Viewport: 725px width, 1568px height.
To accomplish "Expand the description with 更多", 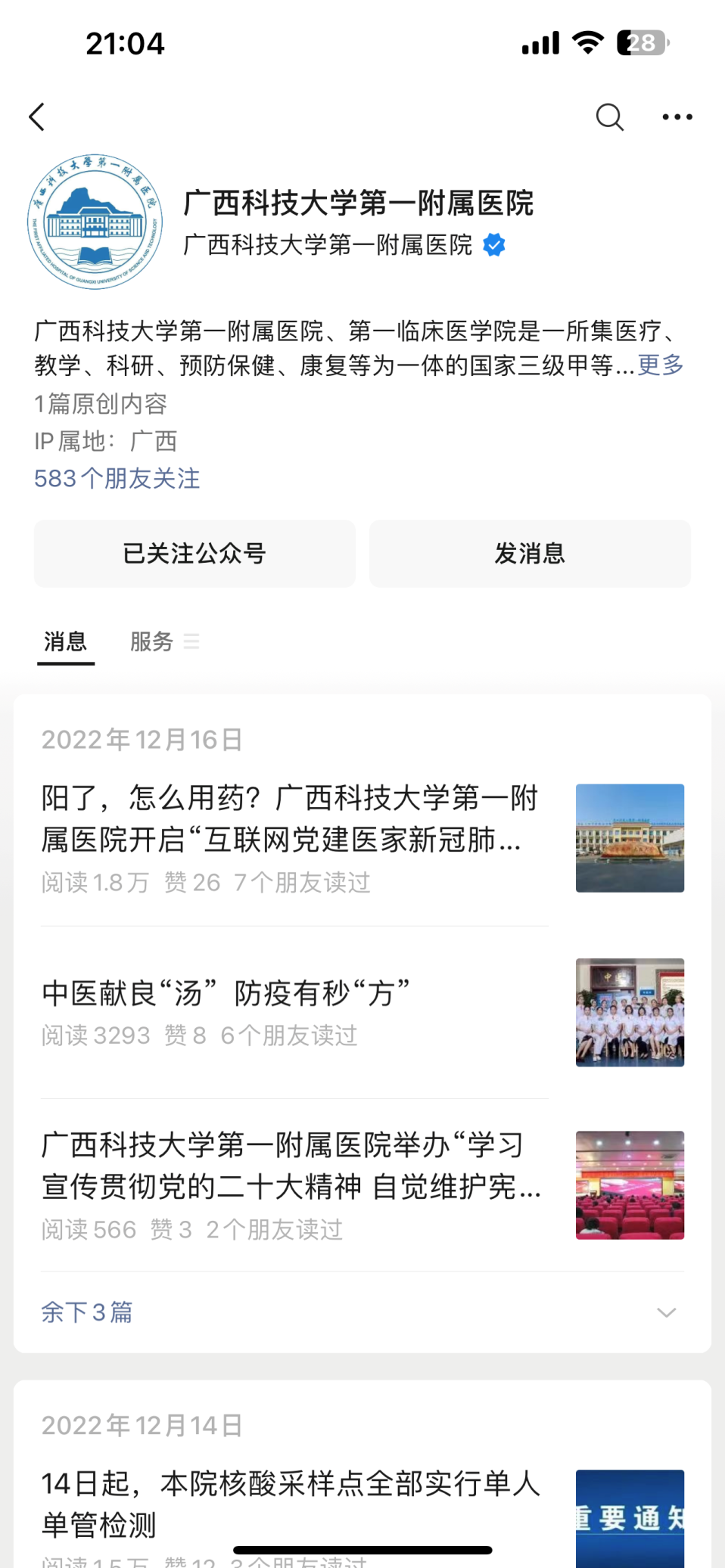I will (660, 365).
